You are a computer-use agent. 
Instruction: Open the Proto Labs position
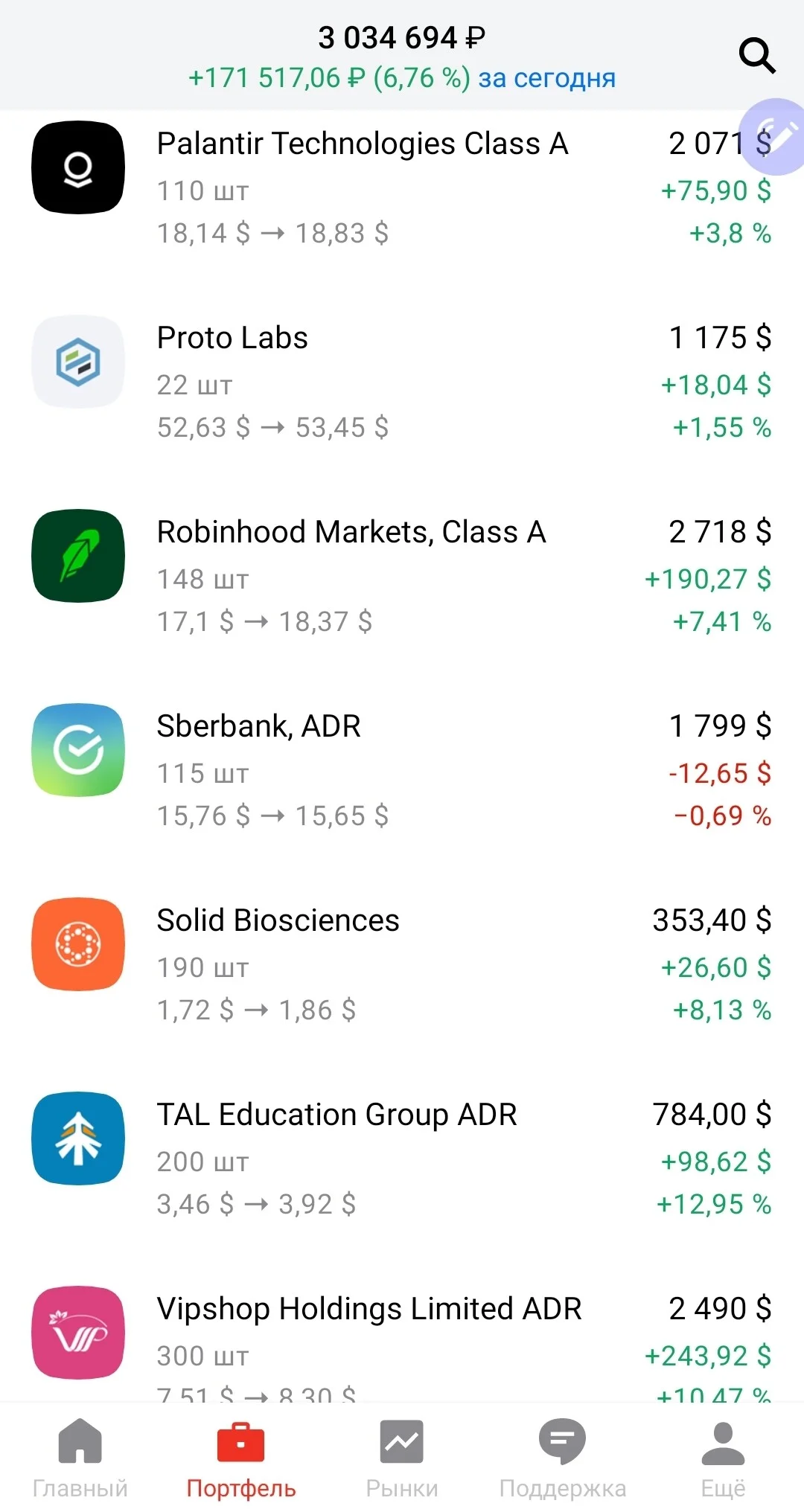pos(402,382)
